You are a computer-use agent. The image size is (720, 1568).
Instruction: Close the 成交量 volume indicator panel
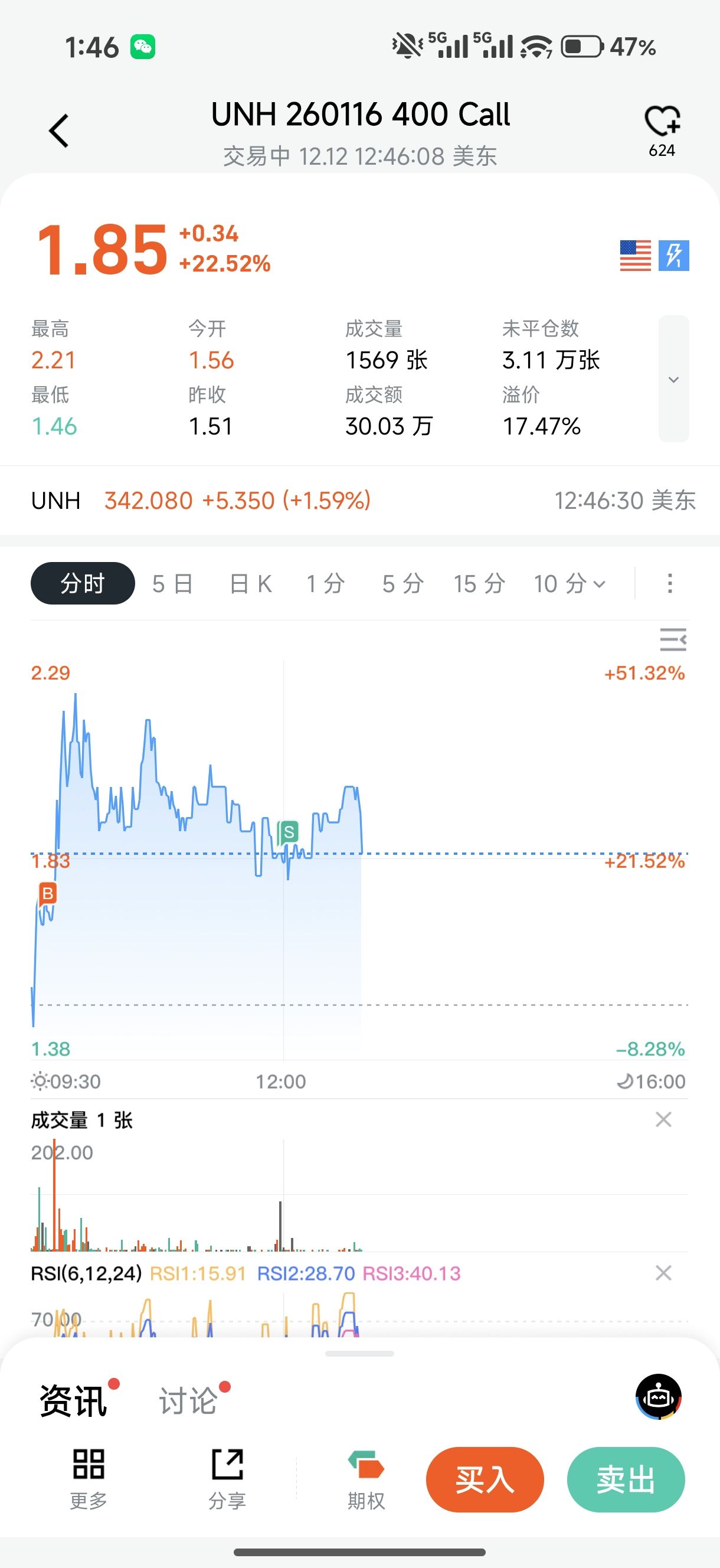pos(663,1119)
